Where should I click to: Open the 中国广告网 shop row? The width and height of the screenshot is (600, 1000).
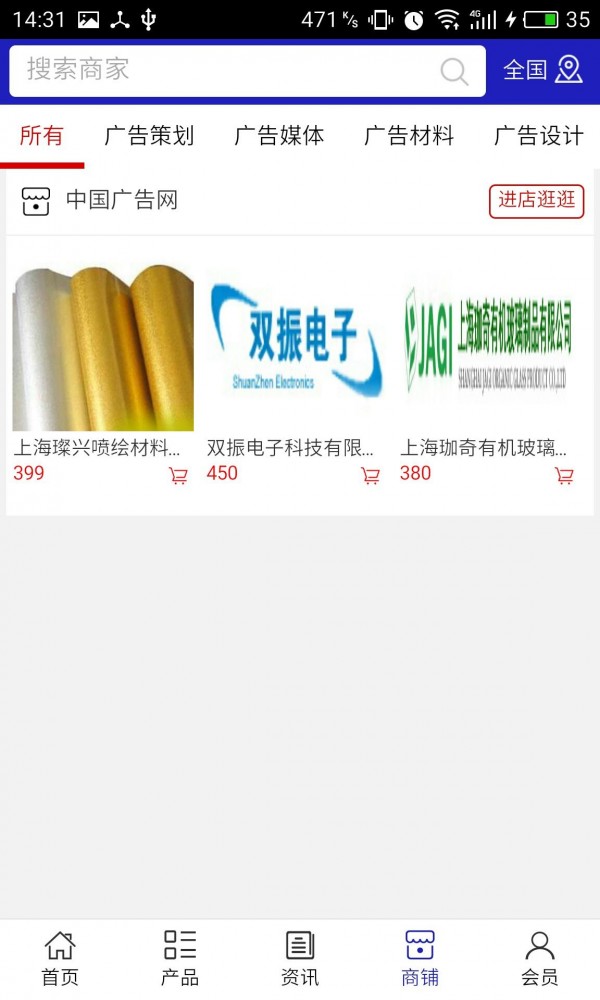pos(300,201)
